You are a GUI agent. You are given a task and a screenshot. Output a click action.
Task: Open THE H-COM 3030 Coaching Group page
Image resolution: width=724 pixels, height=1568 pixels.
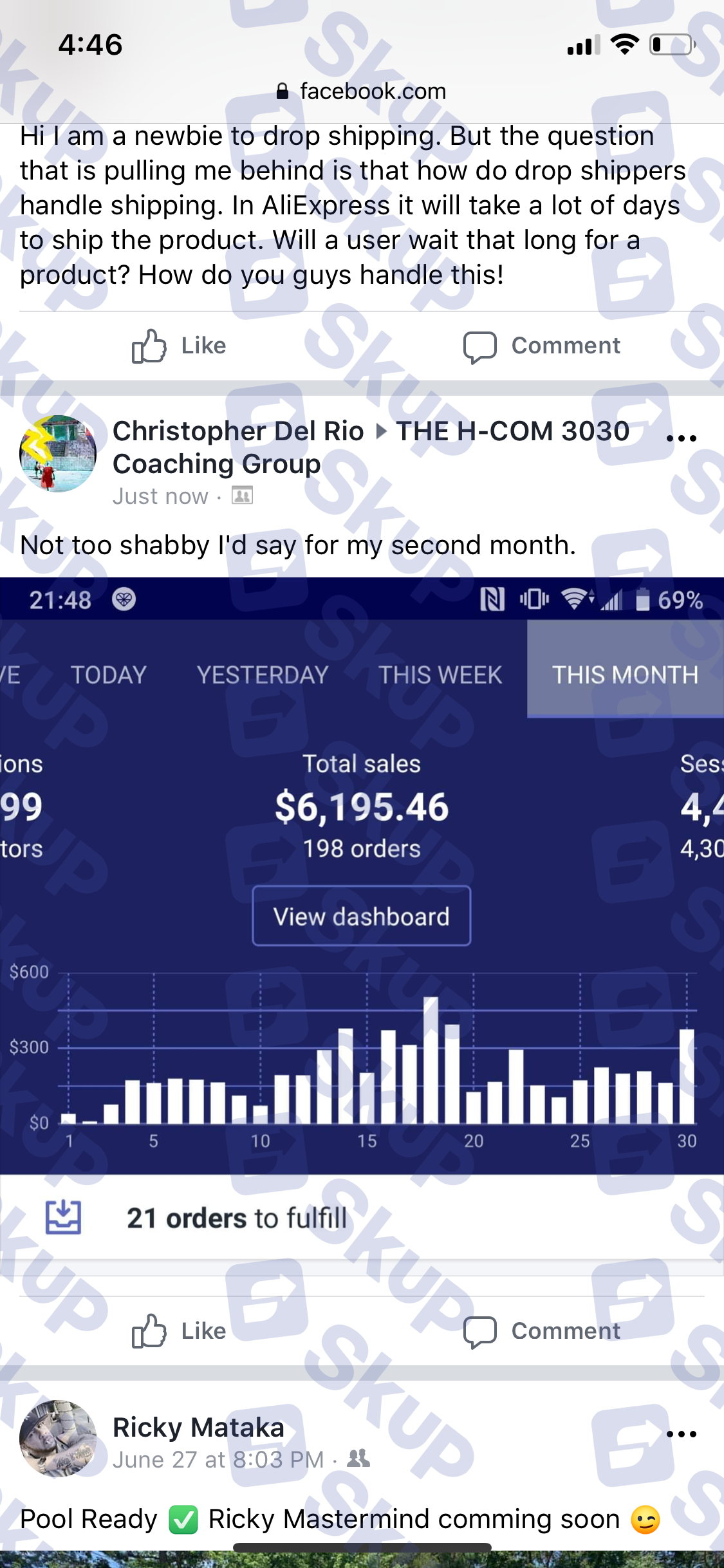click(x=371, y=447)
